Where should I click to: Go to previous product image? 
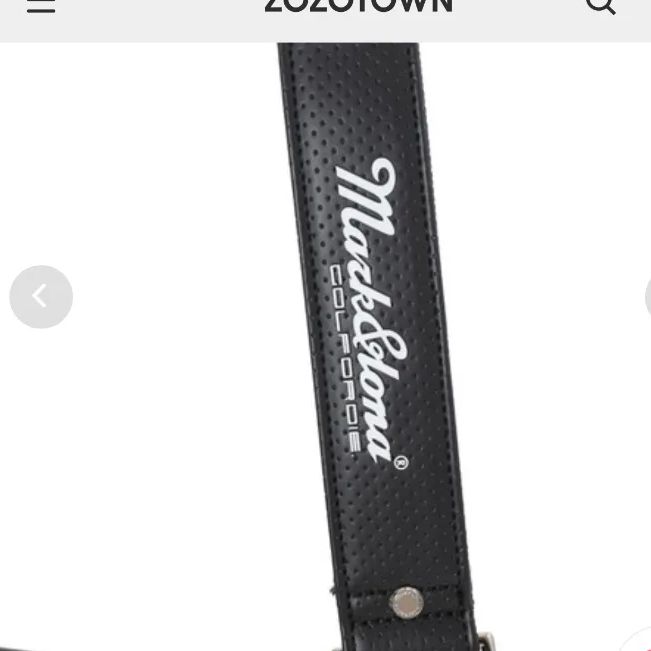(41, 296)
